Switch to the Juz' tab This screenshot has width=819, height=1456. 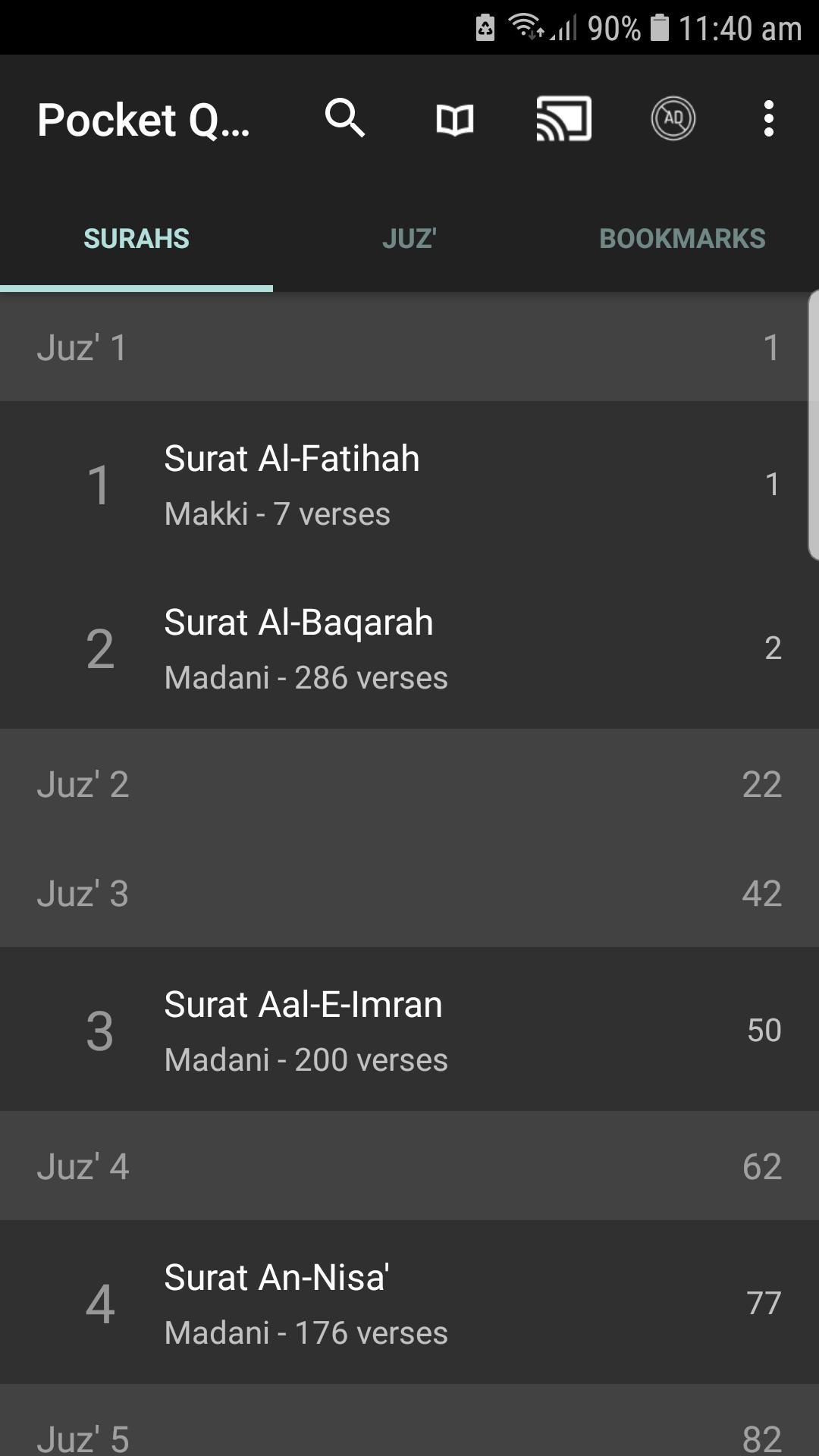click(409, 239)
